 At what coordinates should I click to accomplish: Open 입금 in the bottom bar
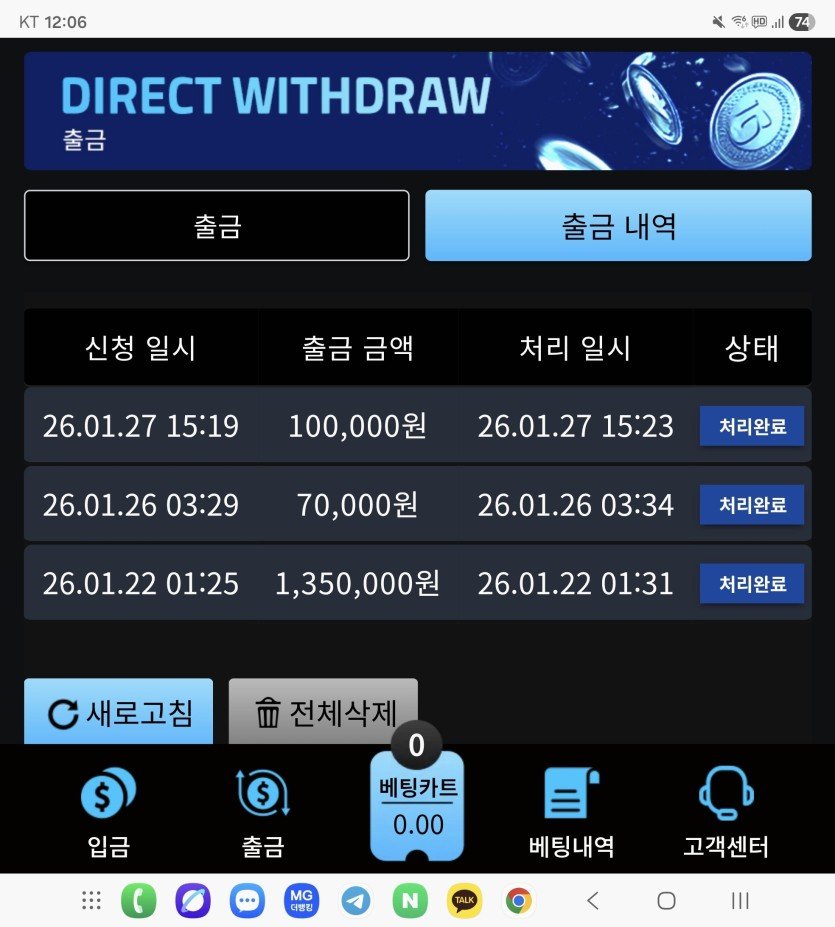tap(108, 812)
